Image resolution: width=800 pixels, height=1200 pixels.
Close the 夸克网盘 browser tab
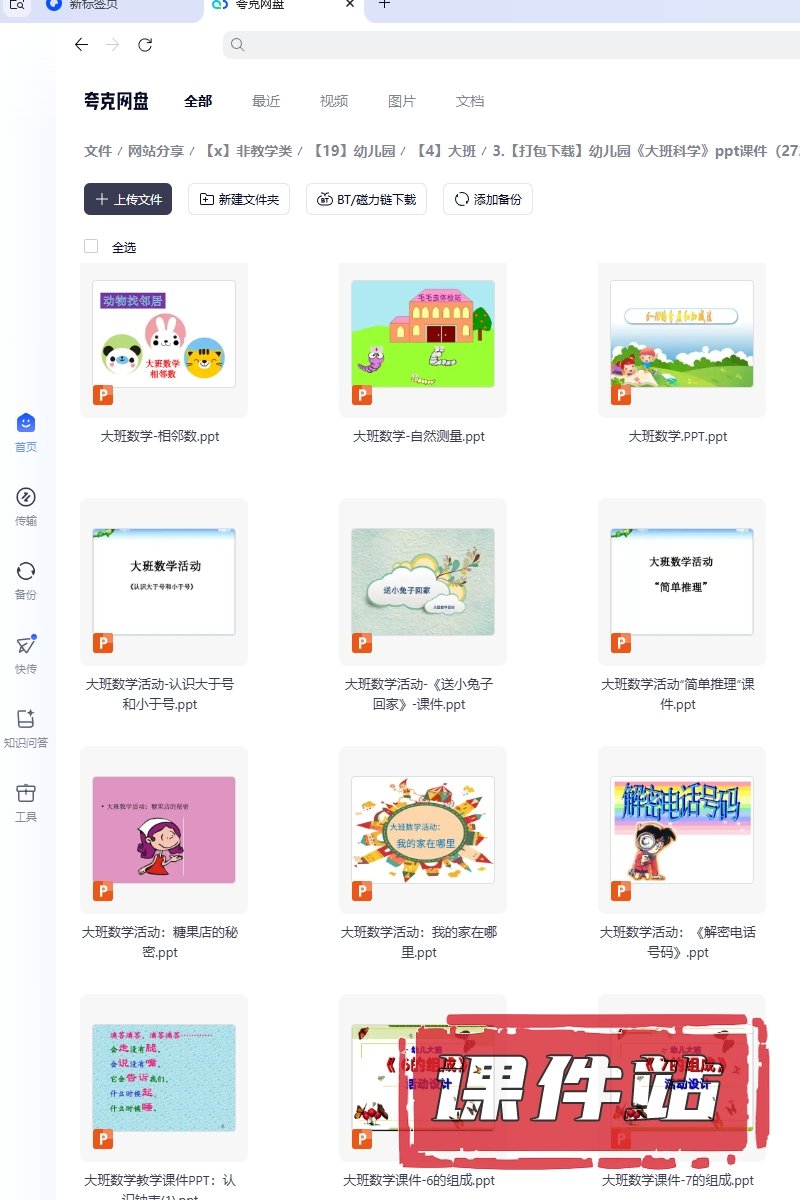click(349, 5)
